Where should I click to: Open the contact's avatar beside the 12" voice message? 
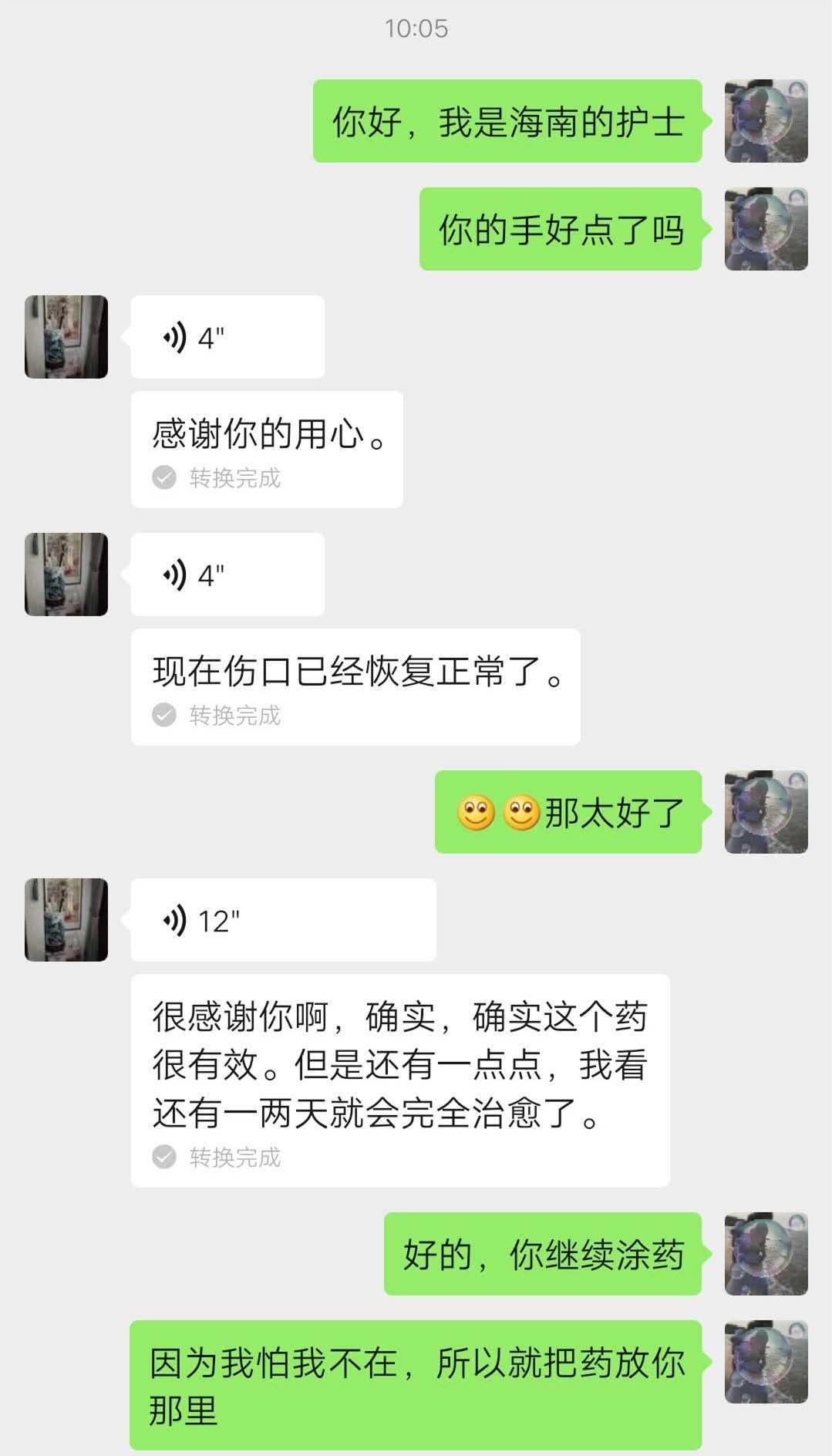click(67, 919)
